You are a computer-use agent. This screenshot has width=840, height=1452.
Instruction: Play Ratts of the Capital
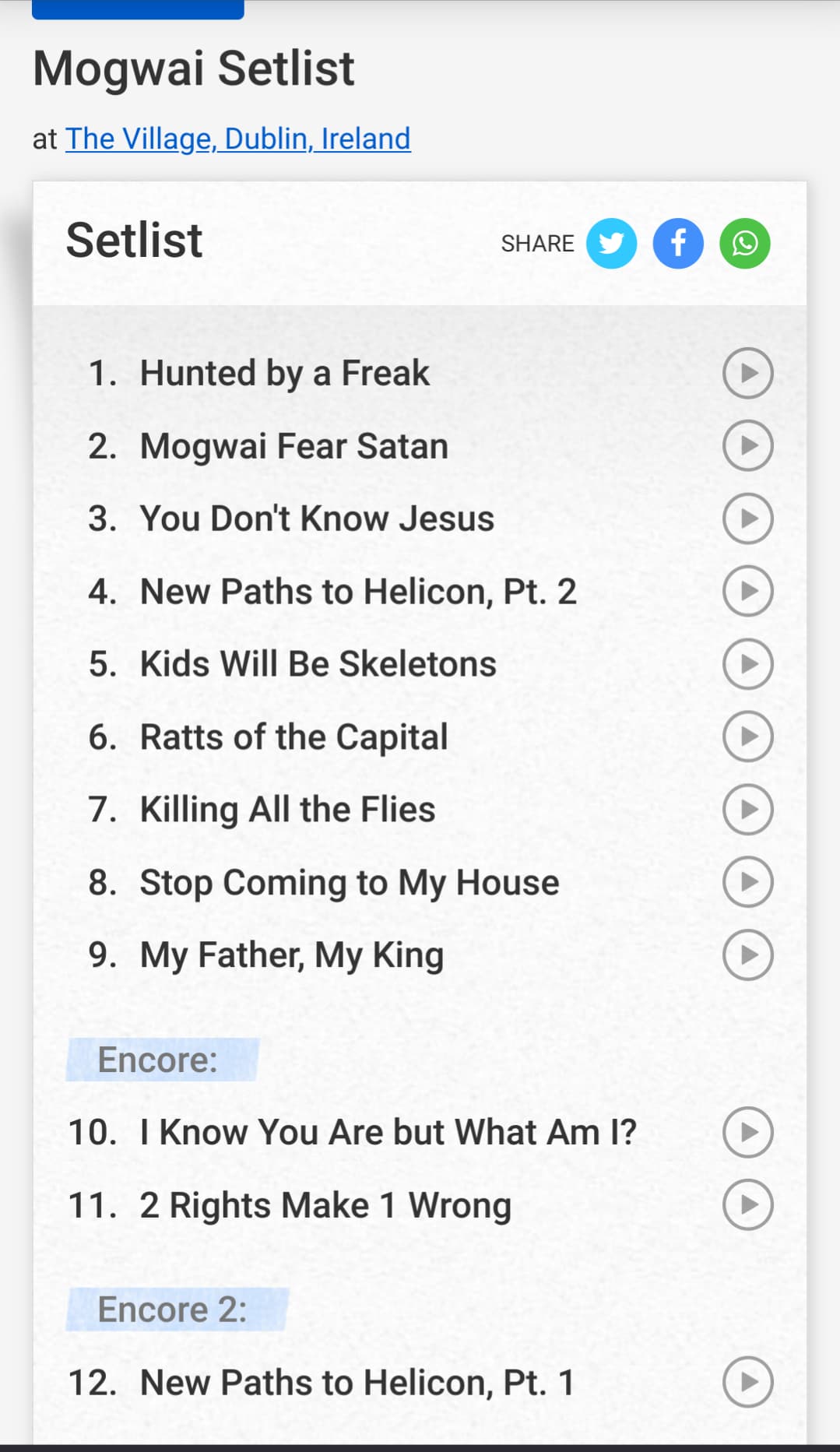(747, 737)
